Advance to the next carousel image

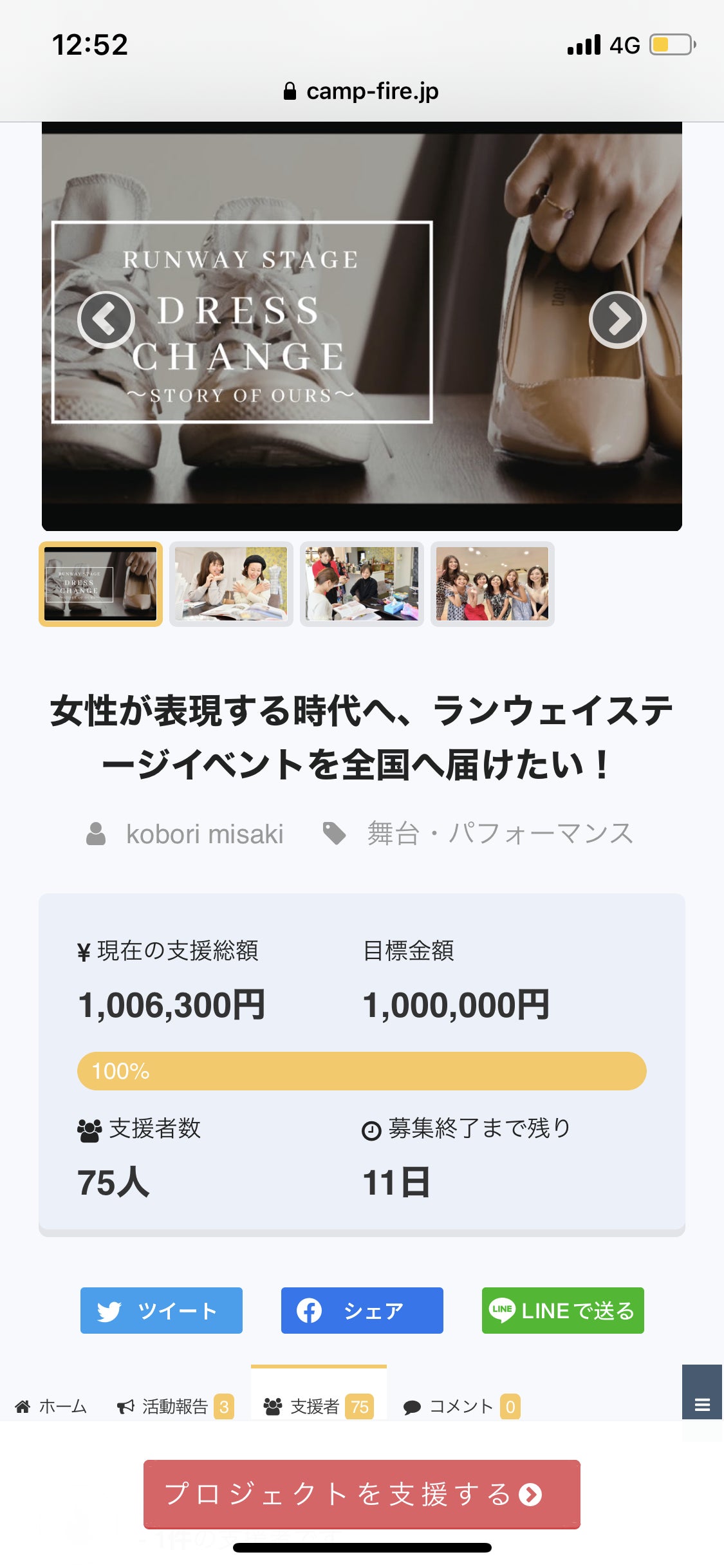click(x=618, y=319)
